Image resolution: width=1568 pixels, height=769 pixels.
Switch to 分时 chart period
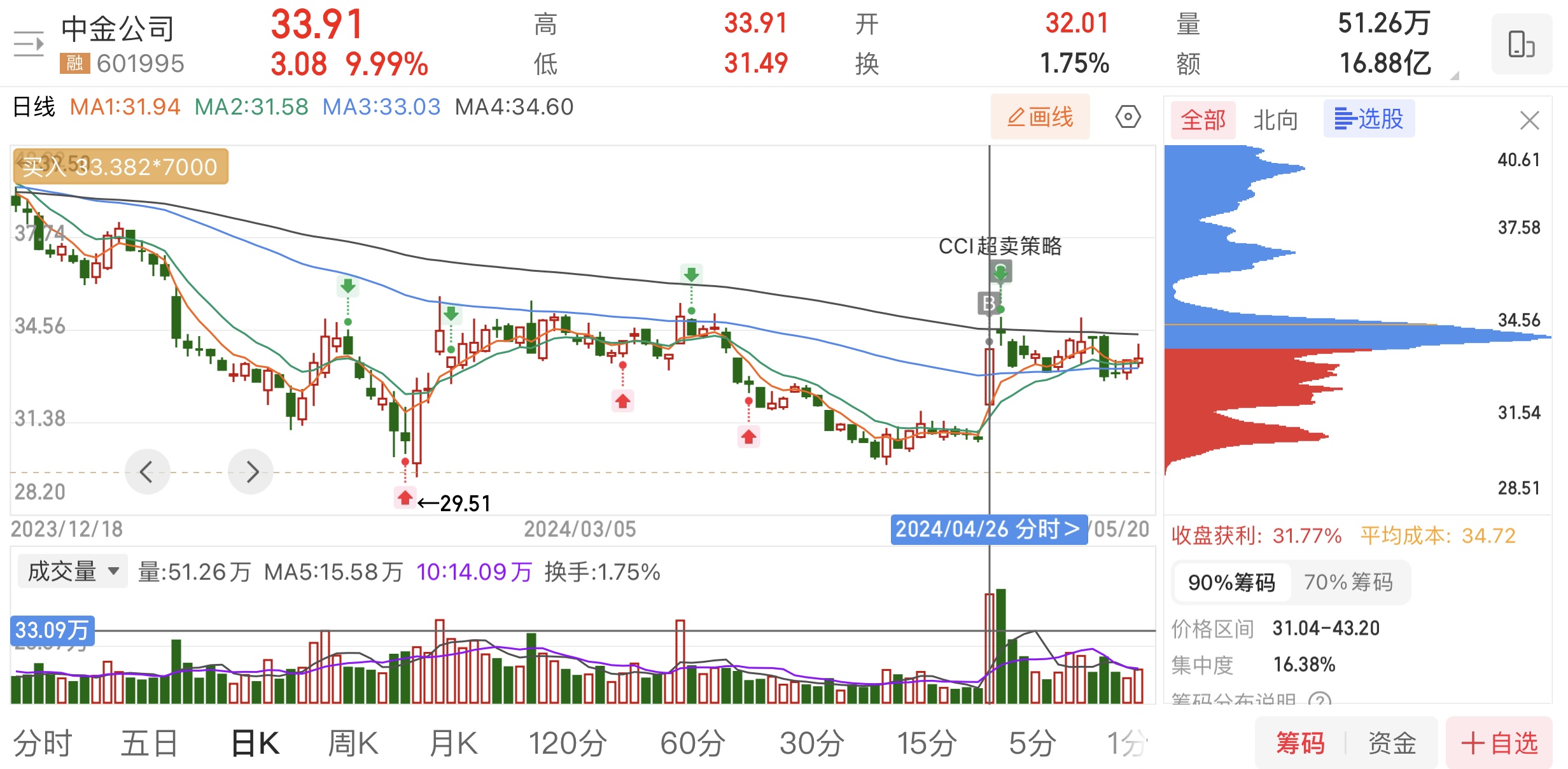click(43, 743)
